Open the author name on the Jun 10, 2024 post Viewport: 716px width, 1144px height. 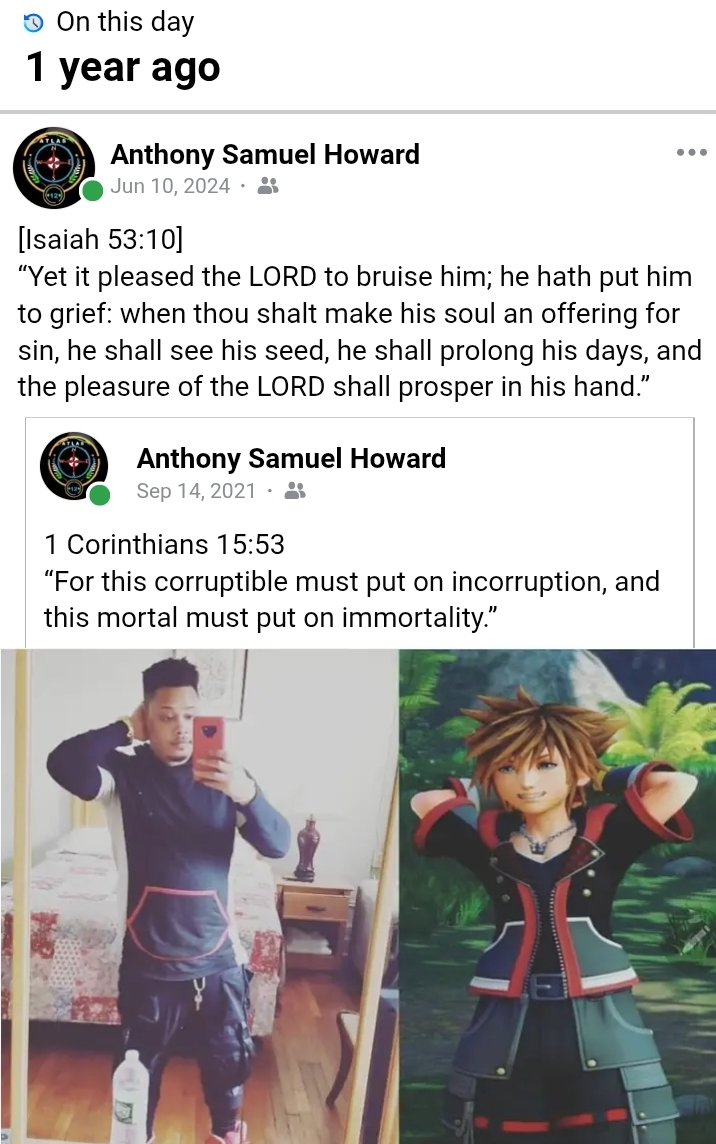click(264, 154)
